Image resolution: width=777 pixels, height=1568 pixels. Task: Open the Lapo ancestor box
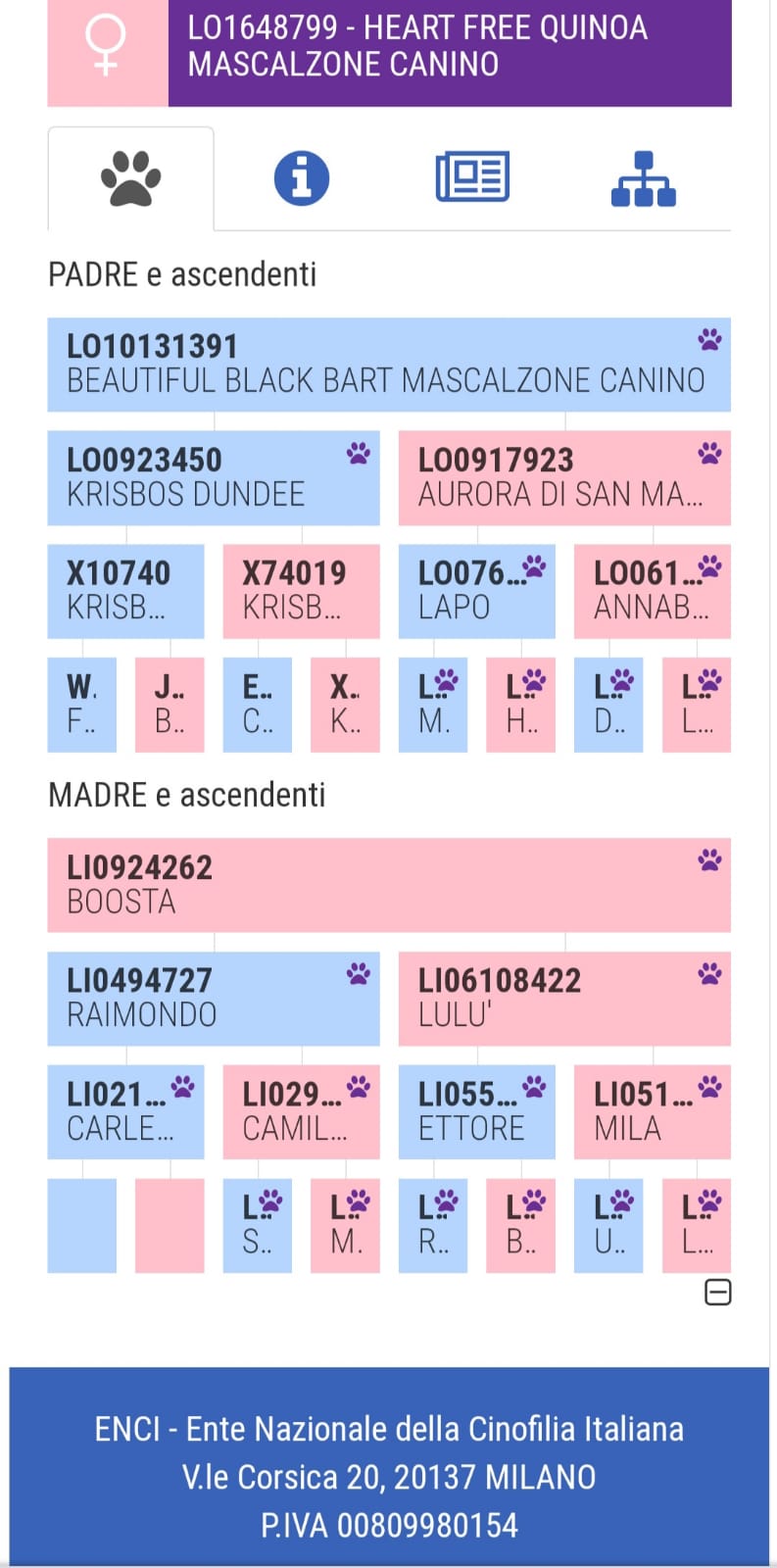476,591
